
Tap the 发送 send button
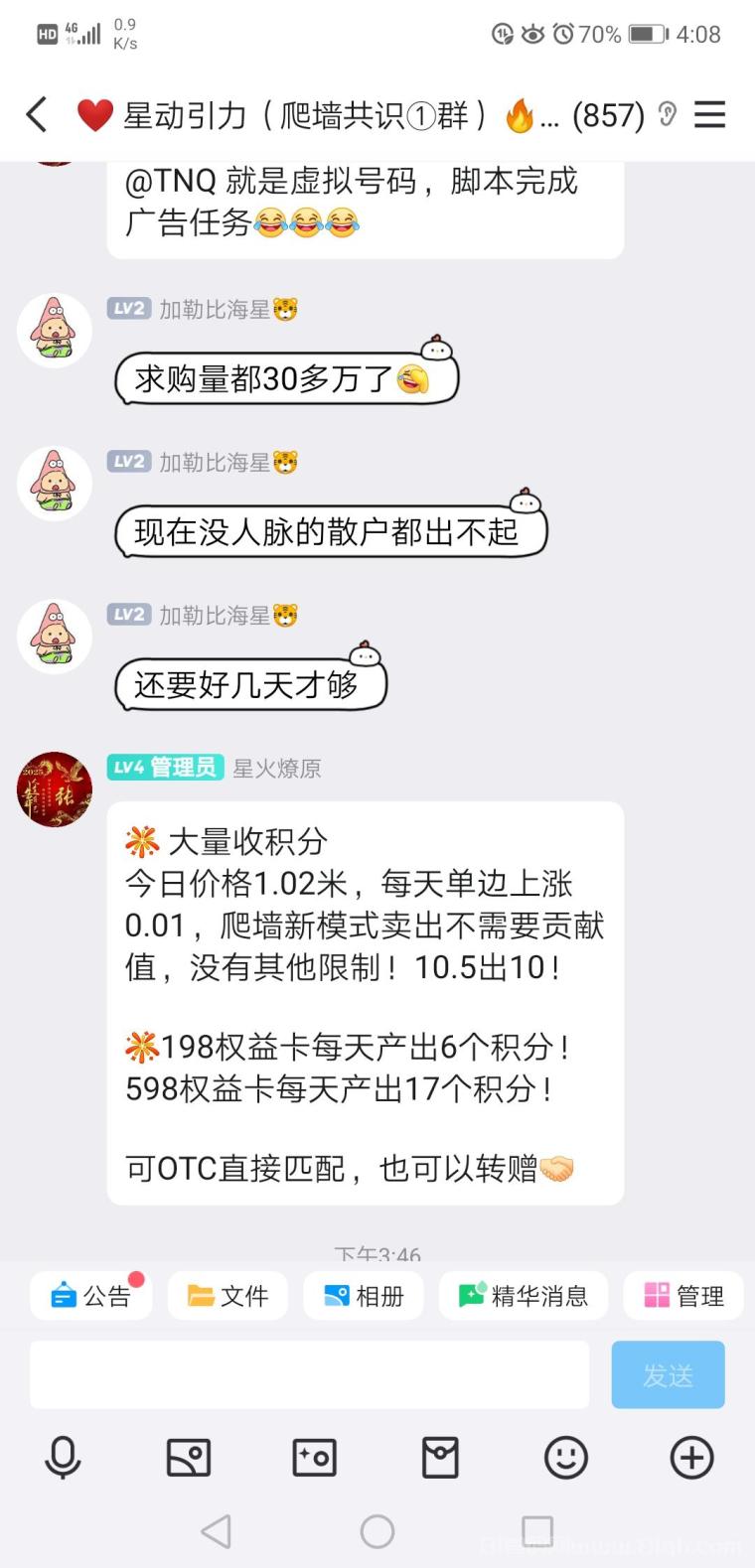click(668, 1374)
